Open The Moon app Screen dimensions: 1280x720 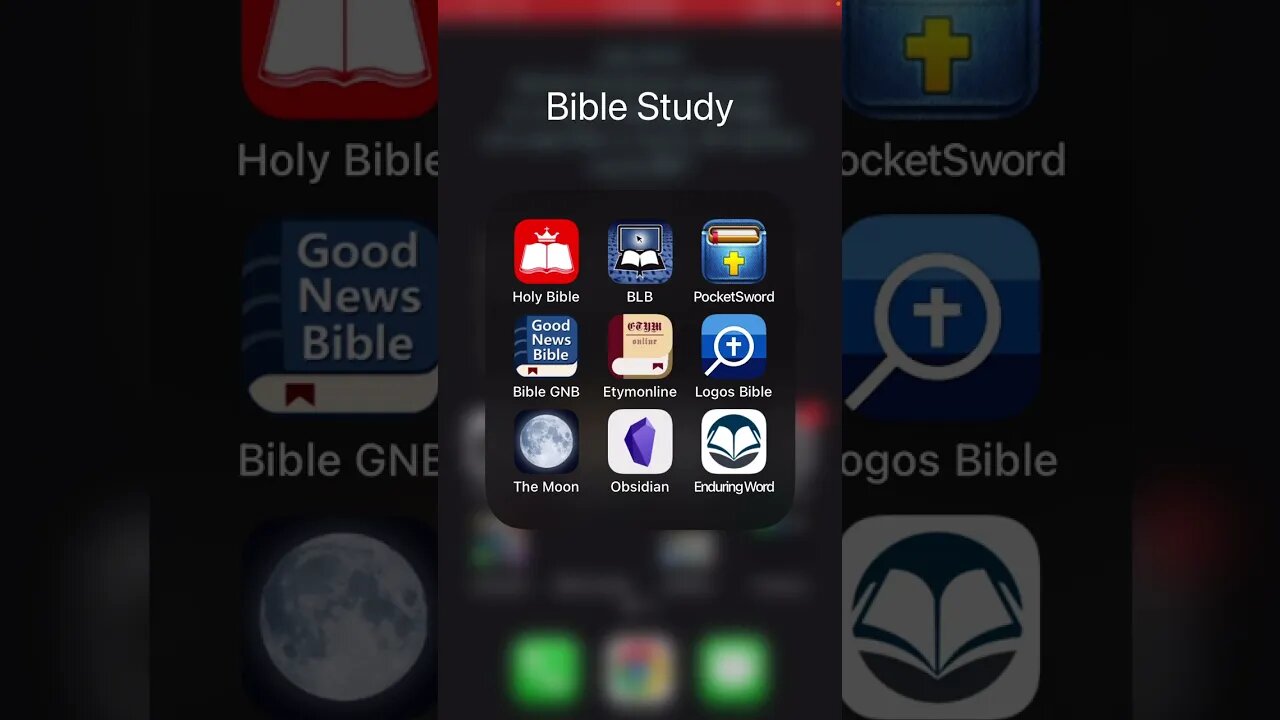point(546,441)
